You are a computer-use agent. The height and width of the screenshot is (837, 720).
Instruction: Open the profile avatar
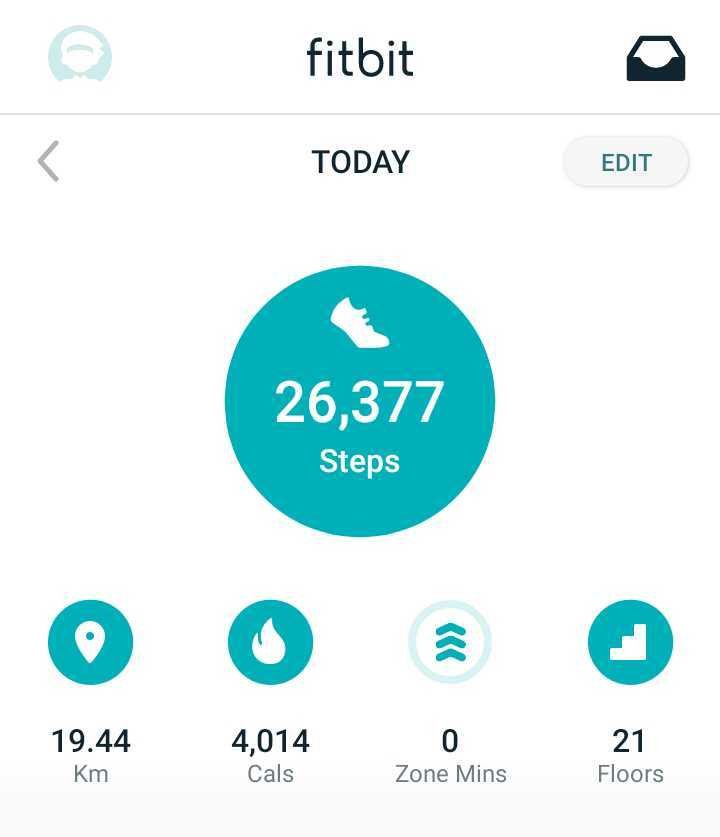[x=80, y=56]
